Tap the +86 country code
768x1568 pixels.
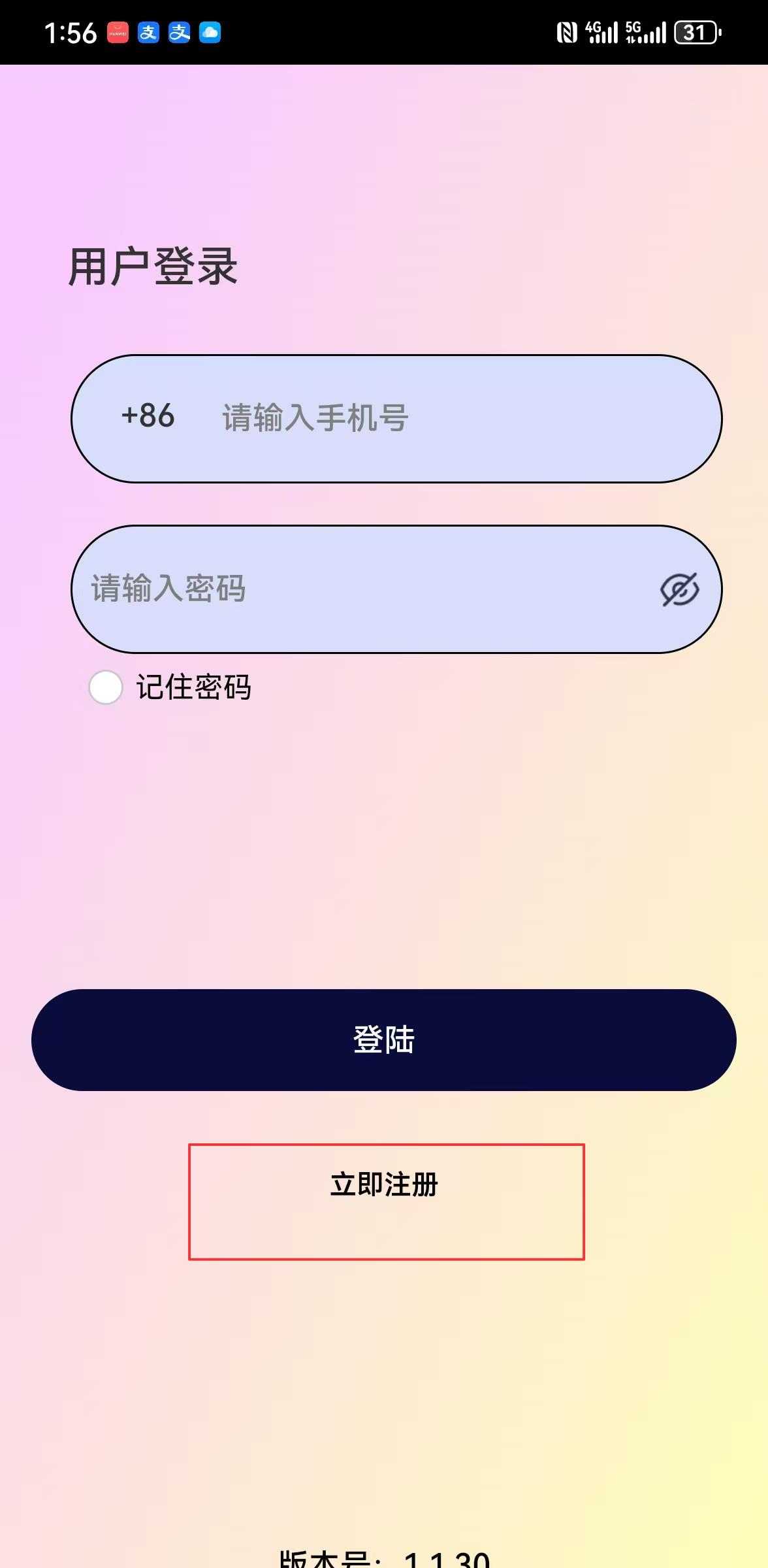pos(148,416)
